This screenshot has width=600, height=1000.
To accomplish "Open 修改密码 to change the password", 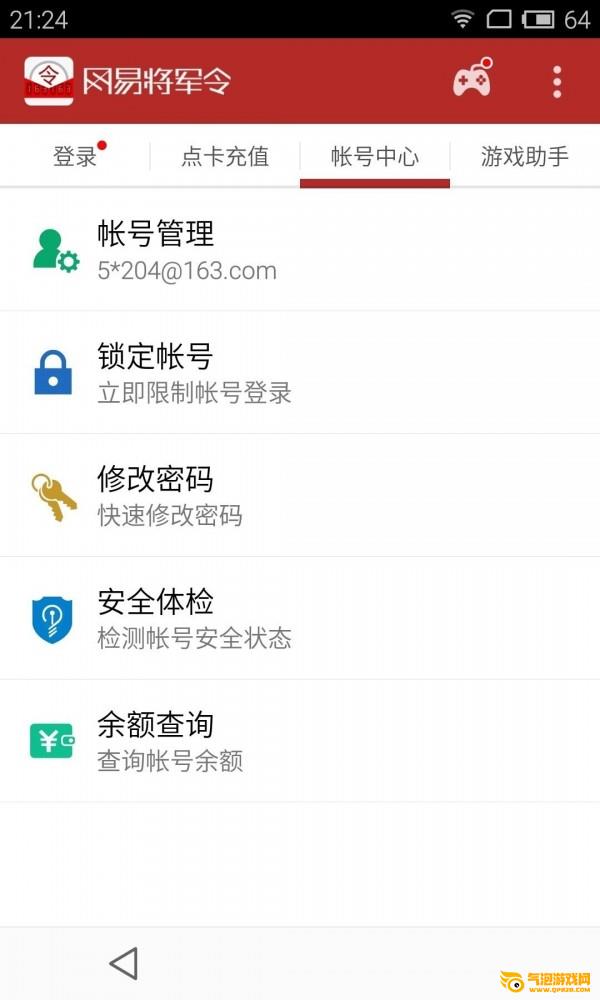I will (x=300, y=496).
